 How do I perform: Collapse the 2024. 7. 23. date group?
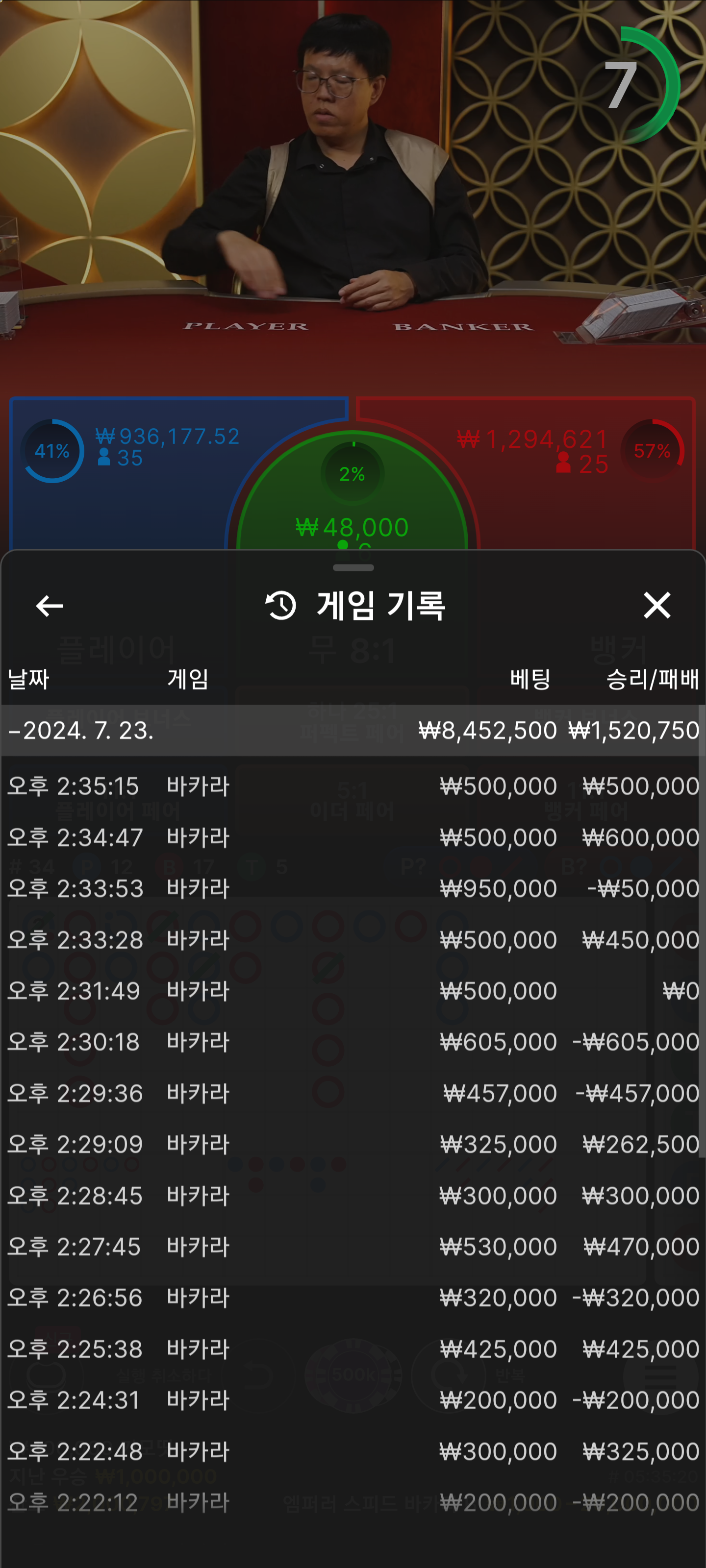click(x=353, y=731)
